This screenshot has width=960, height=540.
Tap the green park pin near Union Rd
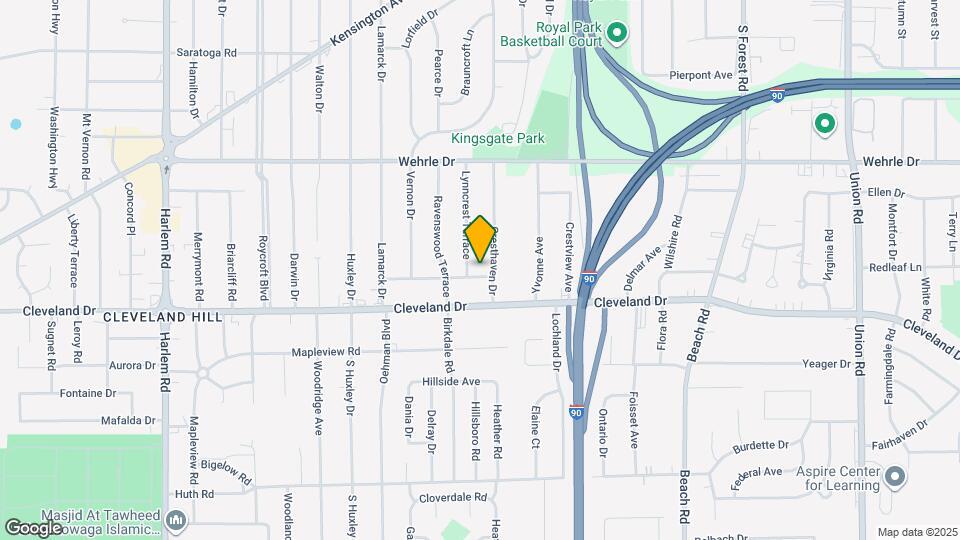(x=825, y=124)
